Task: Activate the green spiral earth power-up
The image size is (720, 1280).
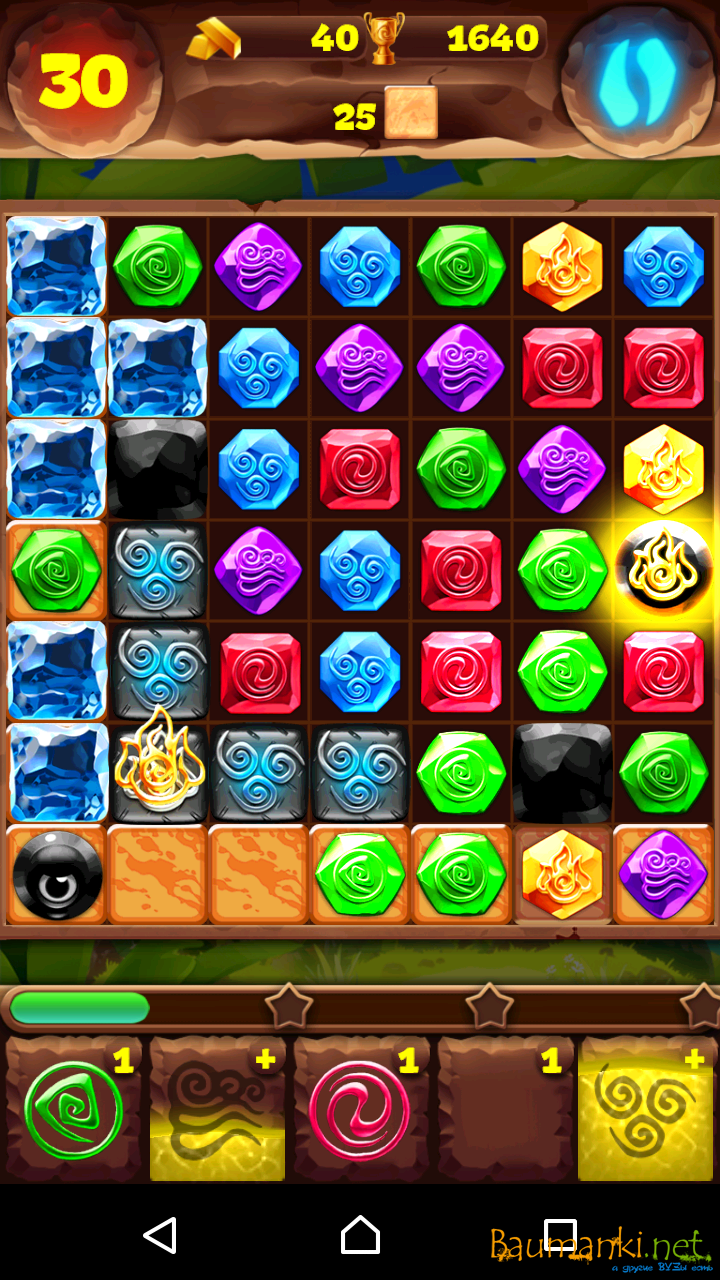Action: click(x=73, y=1109)
